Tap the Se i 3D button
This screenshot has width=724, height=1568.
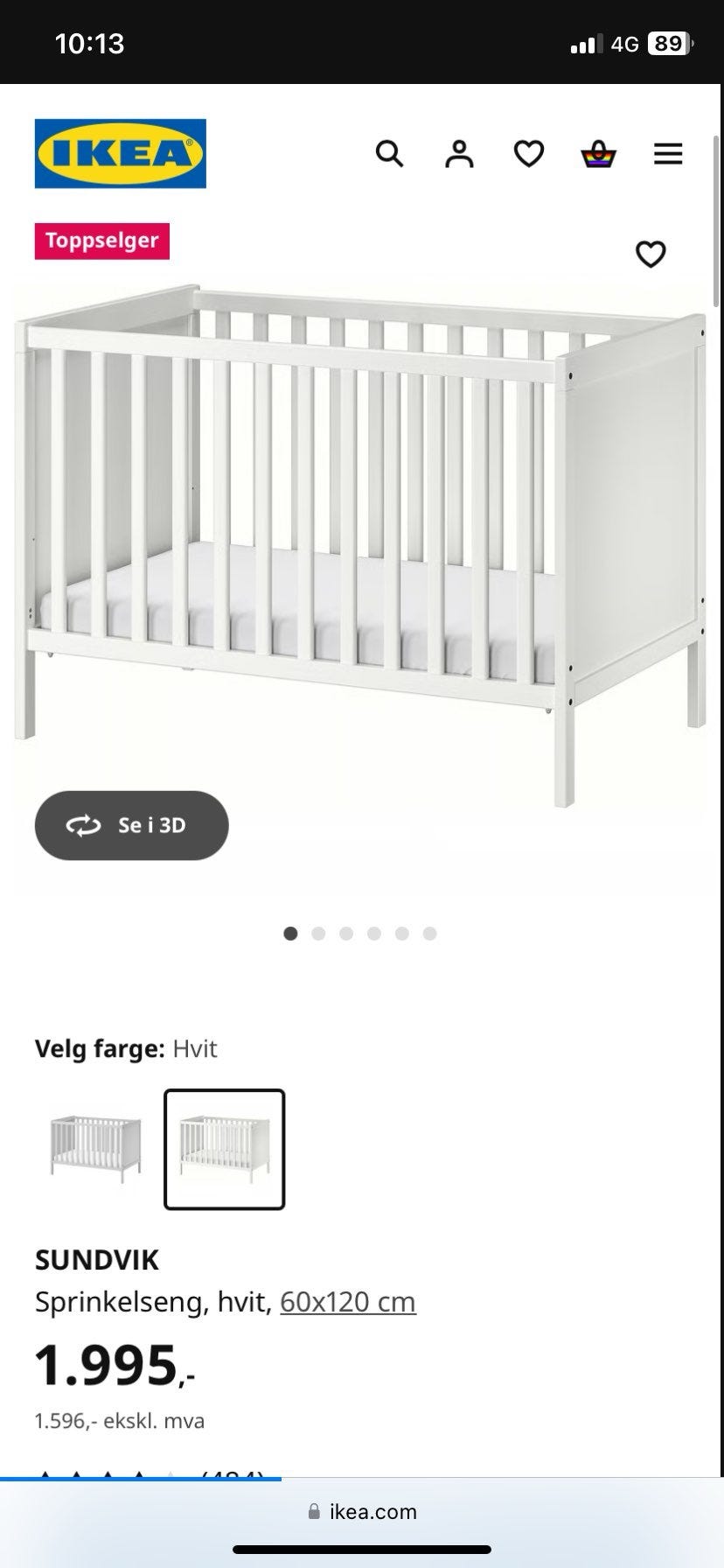132,825
